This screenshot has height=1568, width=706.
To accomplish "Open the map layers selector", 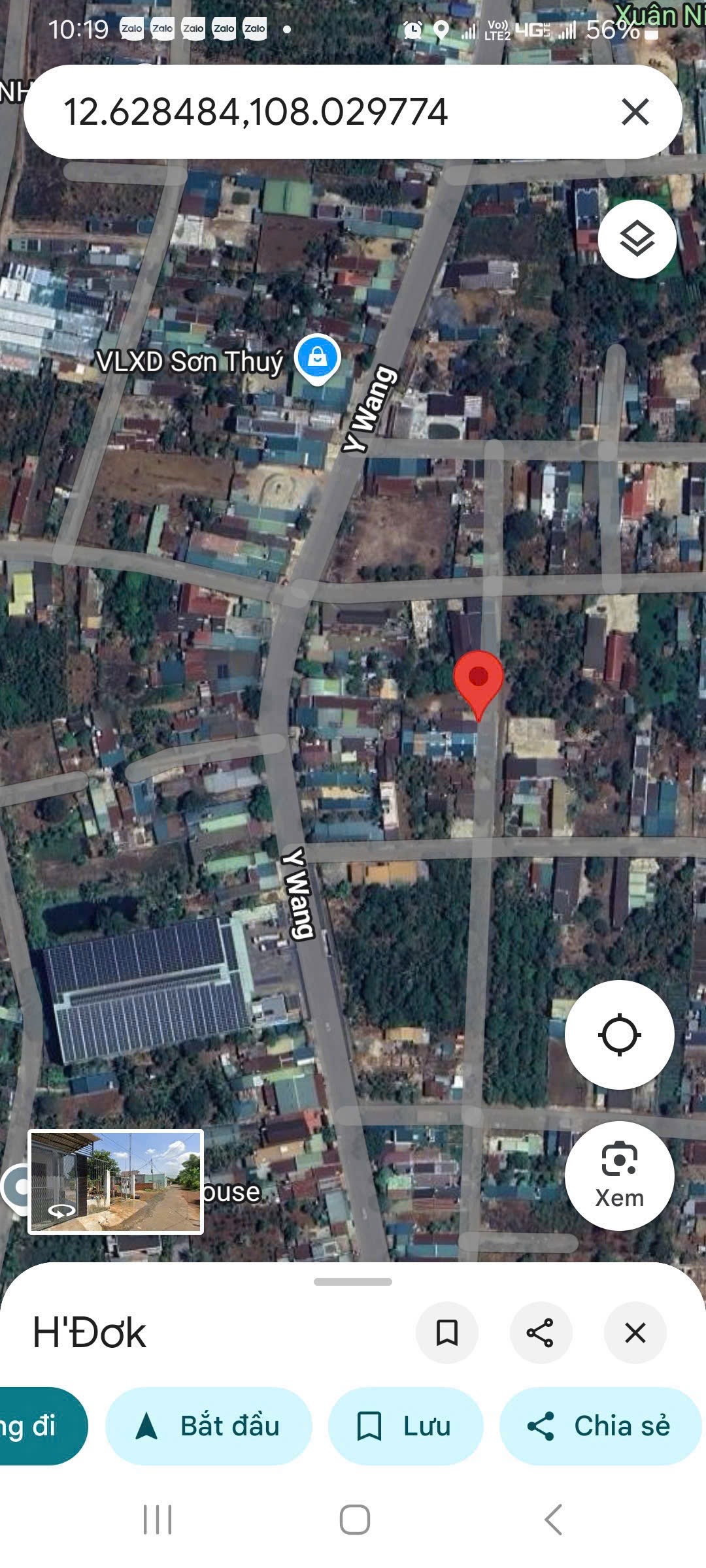I will click(x=637, y=238).
